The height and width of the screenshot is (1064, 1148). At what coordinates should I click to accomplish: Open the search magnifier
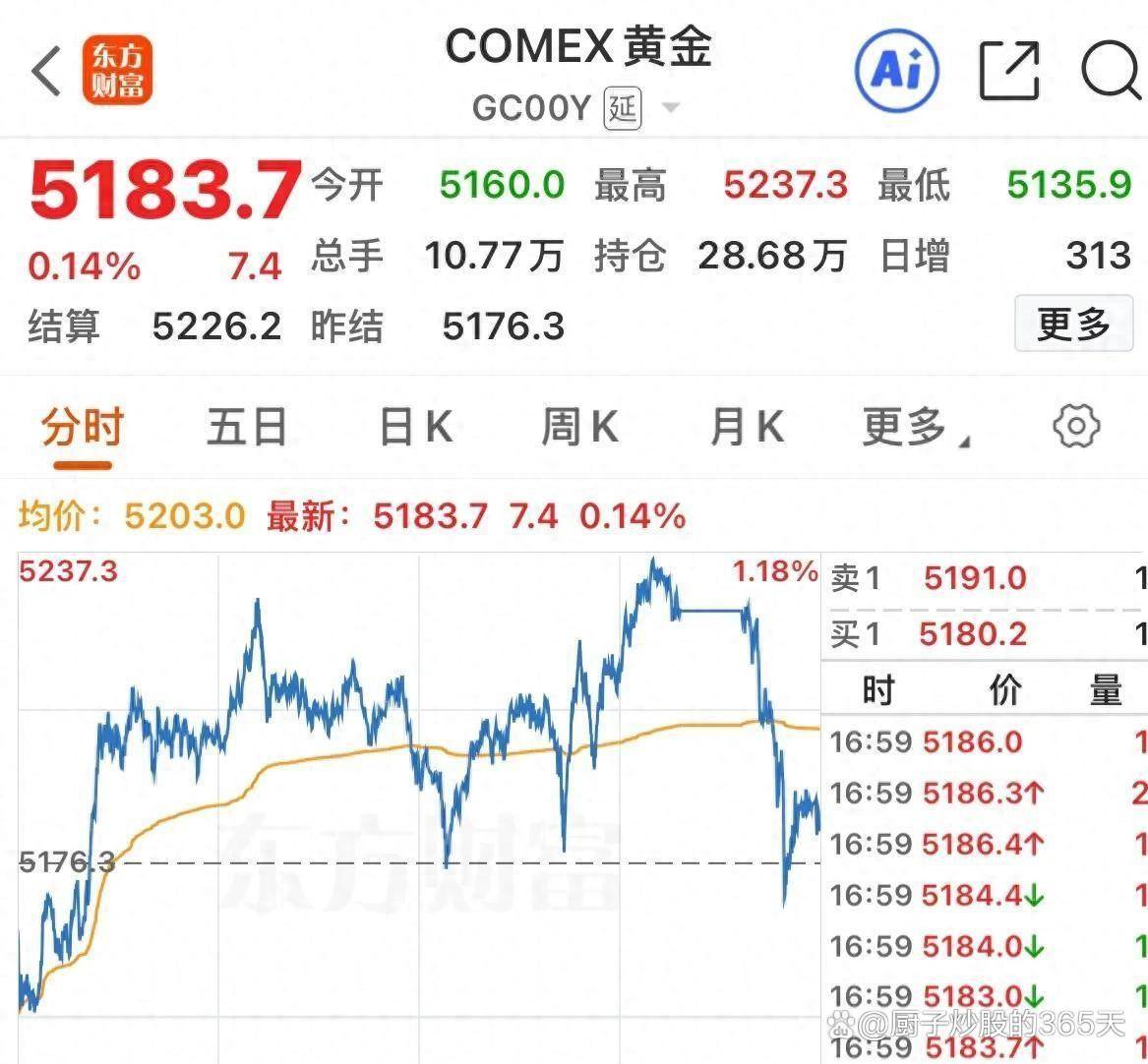click(1112, 71)
